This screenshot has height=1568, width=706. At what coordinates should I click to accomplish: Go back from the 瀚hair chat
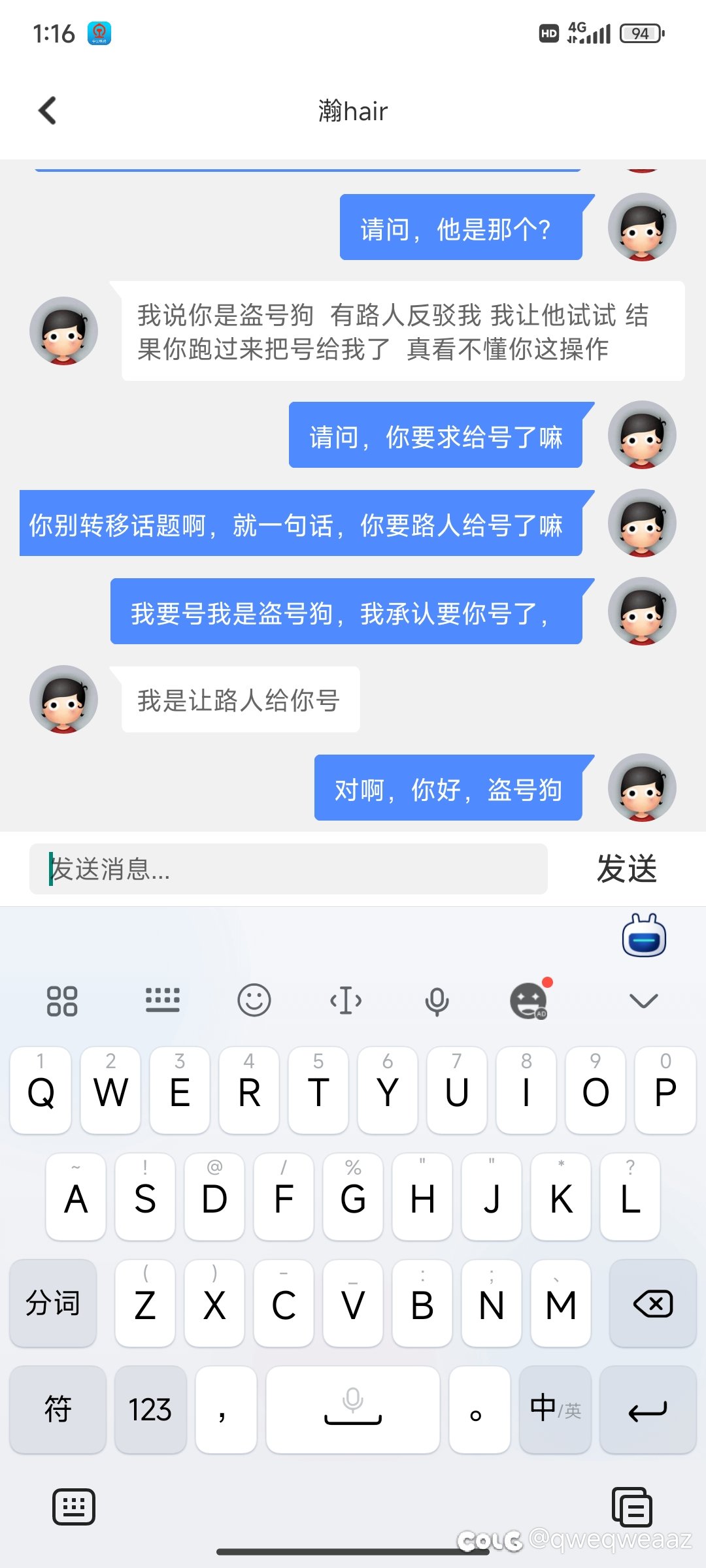47,110
